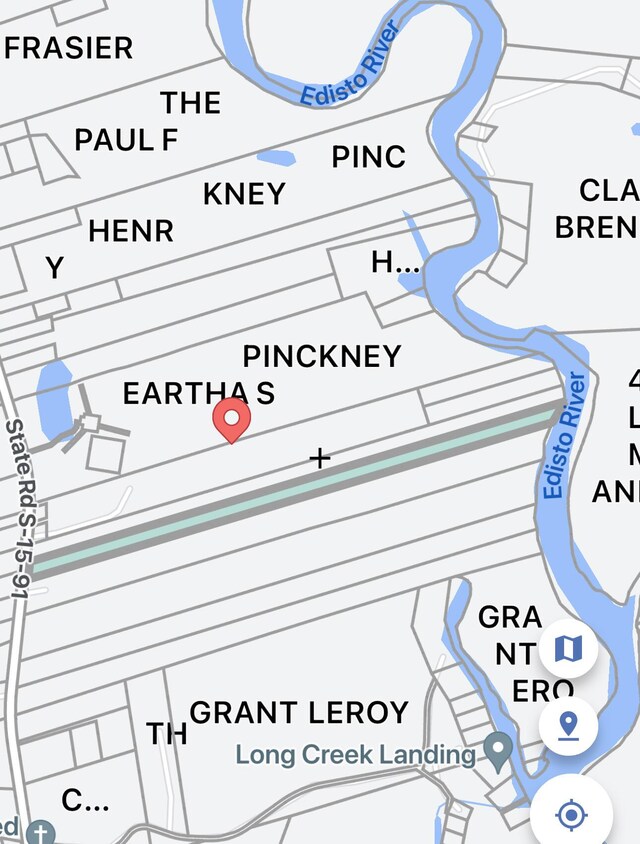Select the red pin marker on map
The width and height of the screenshot is (640, 844).
231,419
